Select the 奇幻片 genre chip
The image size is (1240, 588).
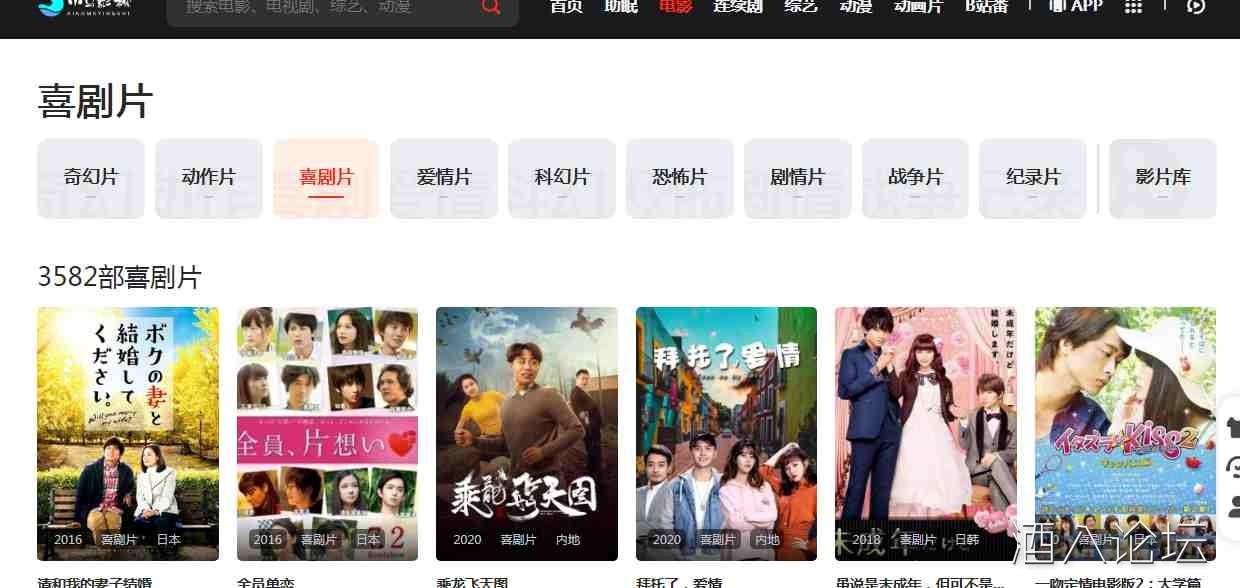91,178
